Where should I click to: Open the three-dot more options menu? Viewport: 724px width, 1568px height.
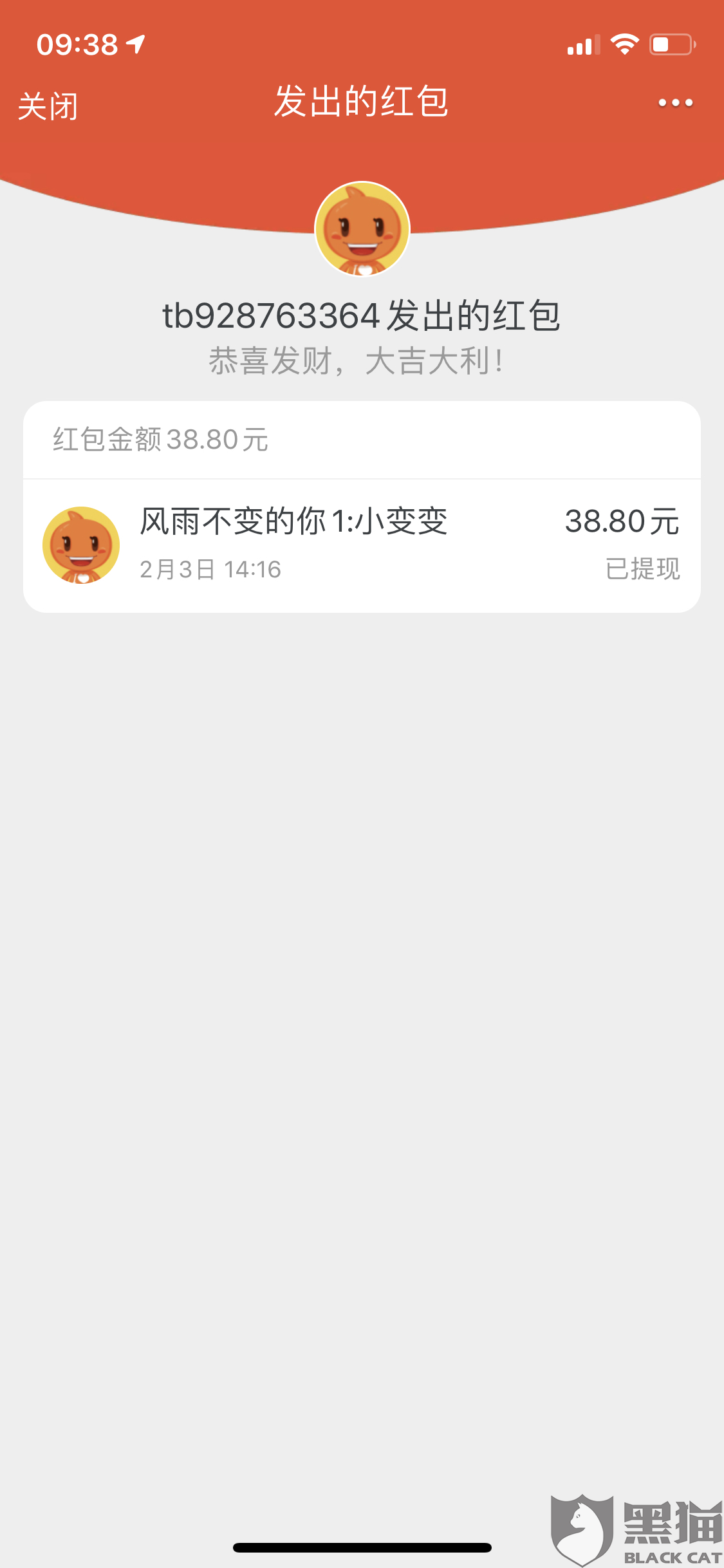point(675,103)
